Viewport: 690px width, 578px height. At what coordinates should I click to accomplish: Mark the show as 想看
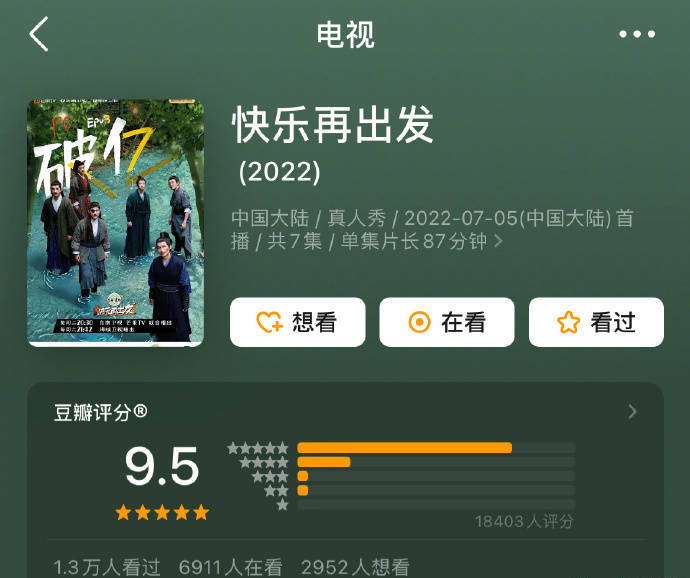pyautogui.click(x=298, y=322)
